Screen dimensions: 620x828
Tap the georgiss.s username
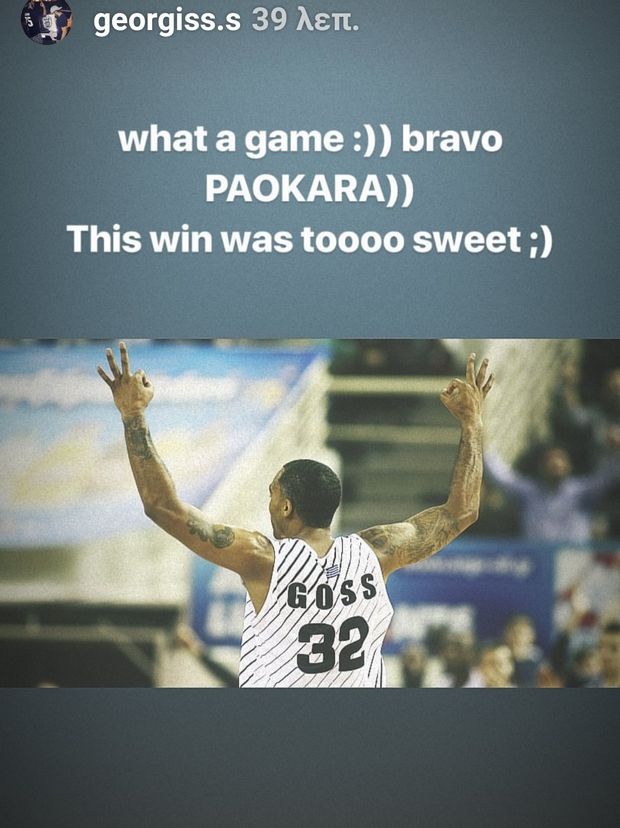[x=166, y=21]
